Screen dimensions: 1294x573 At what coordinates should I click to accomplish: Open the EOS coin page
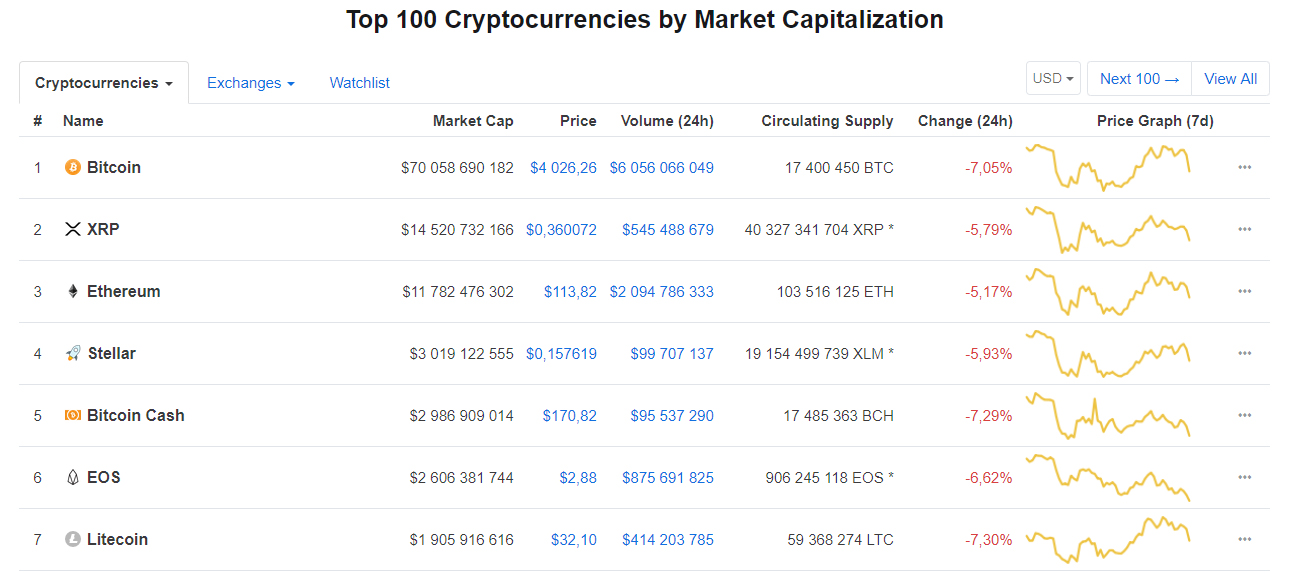(x=103, y=477)
